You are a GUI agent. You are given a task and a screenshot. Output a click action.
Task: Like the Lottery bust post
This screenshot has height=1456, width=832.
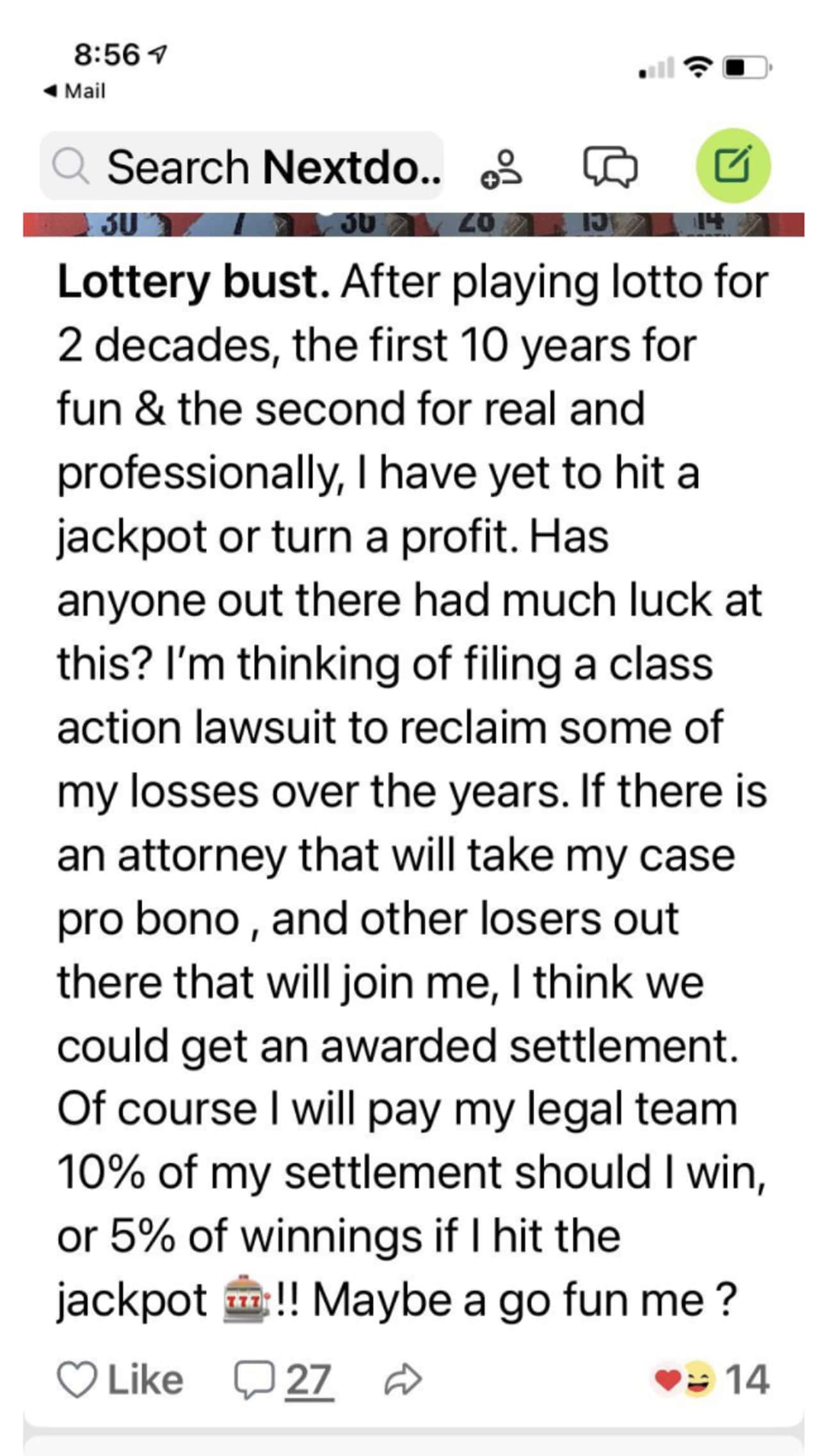point(120,1379)
